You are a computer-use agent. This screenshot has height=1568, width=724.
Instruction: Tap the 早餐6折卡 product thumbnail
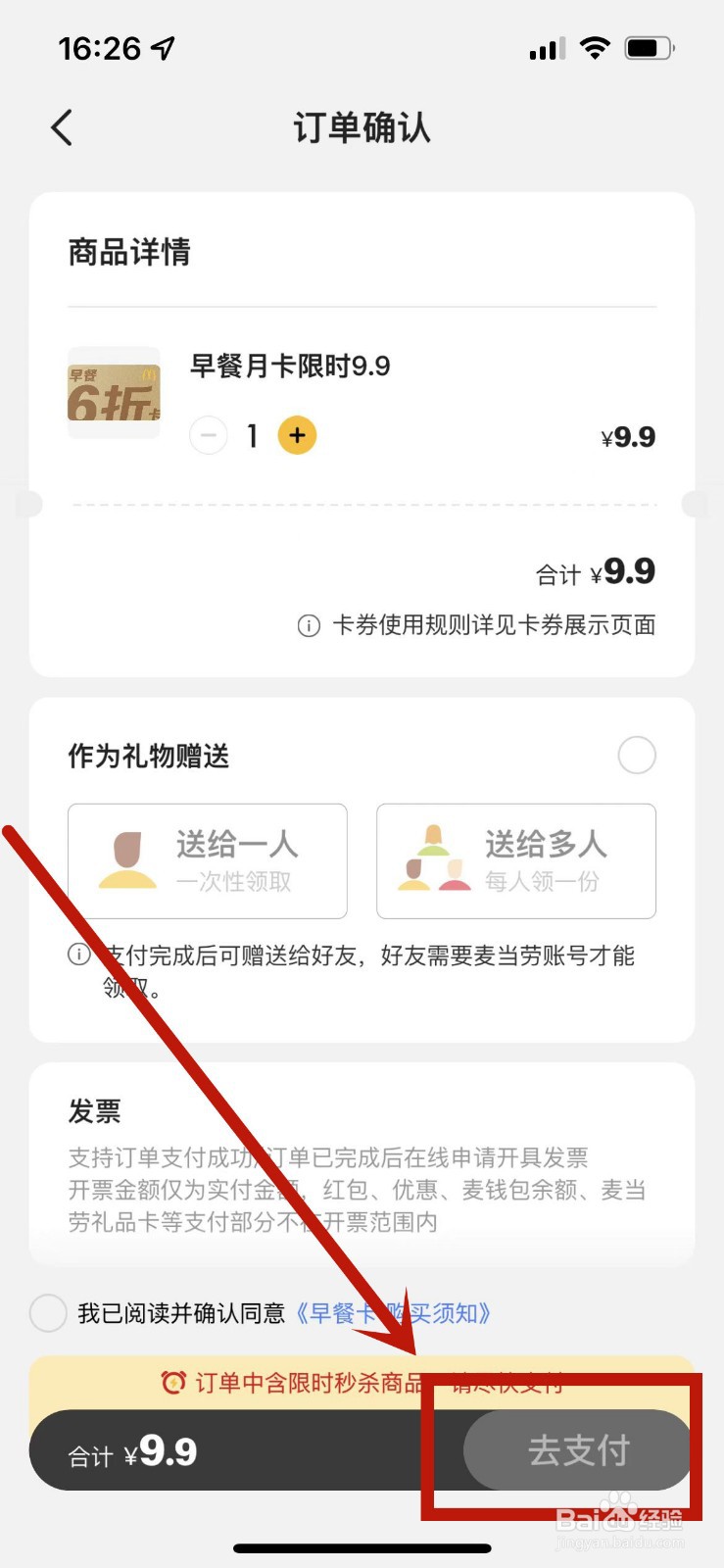point(114,394)
